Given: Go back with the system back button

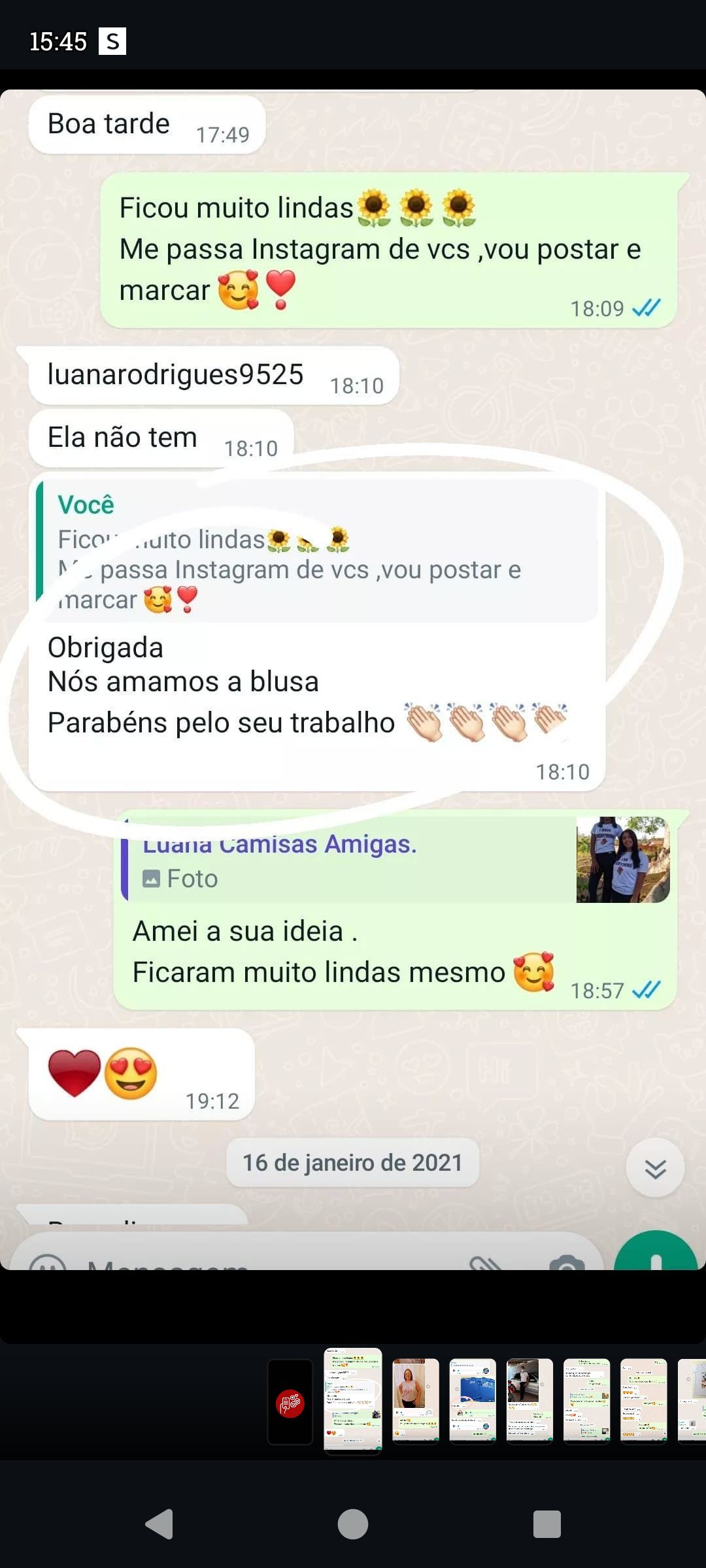Looking at the screenshot, I should click(x=159, y=1524).
